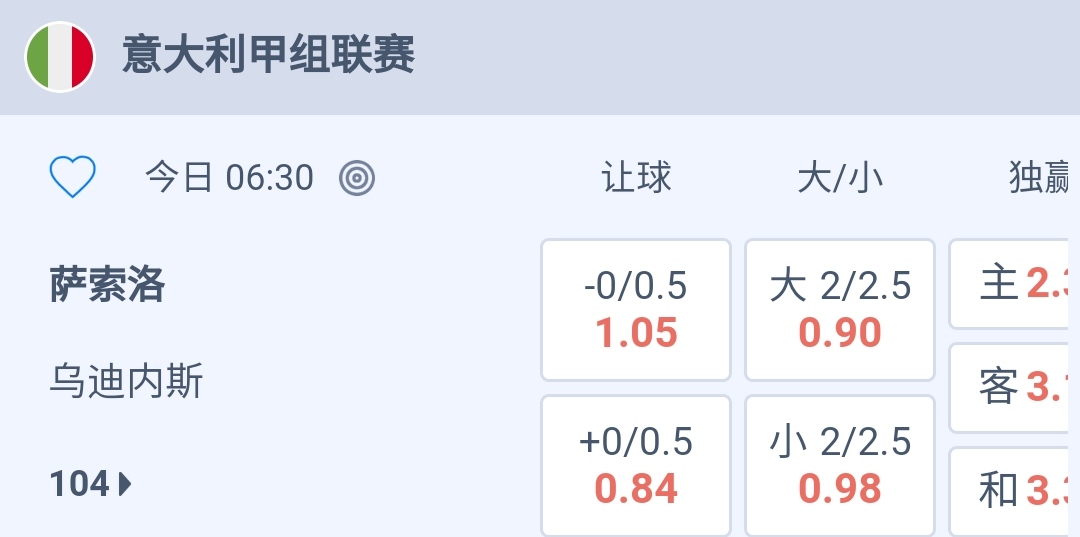This screenshot has width=1080, height=537.
Task: Expand the 104 more markets
Action: 91,485
